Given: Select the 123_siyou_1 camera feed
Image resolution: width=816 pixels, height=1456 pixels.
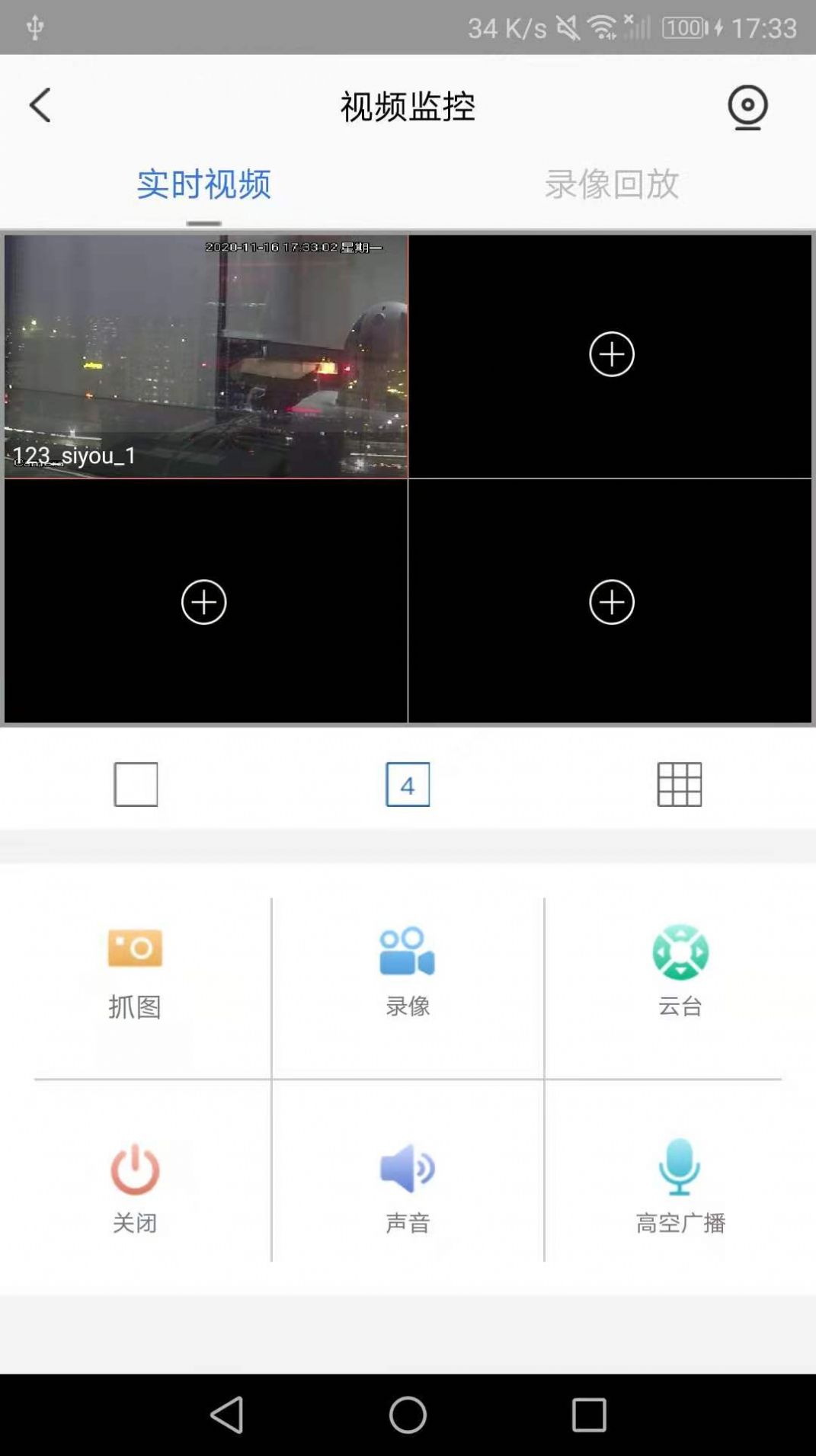Looking at the screenshot, I should [x=204, y=353].
